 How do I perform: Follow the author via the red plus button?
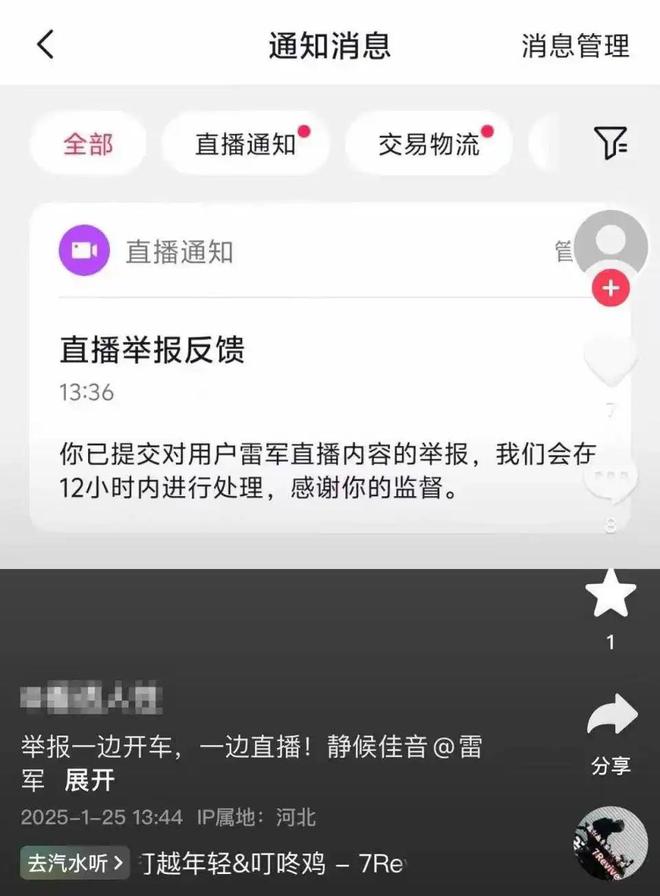(x=611, y=290)
